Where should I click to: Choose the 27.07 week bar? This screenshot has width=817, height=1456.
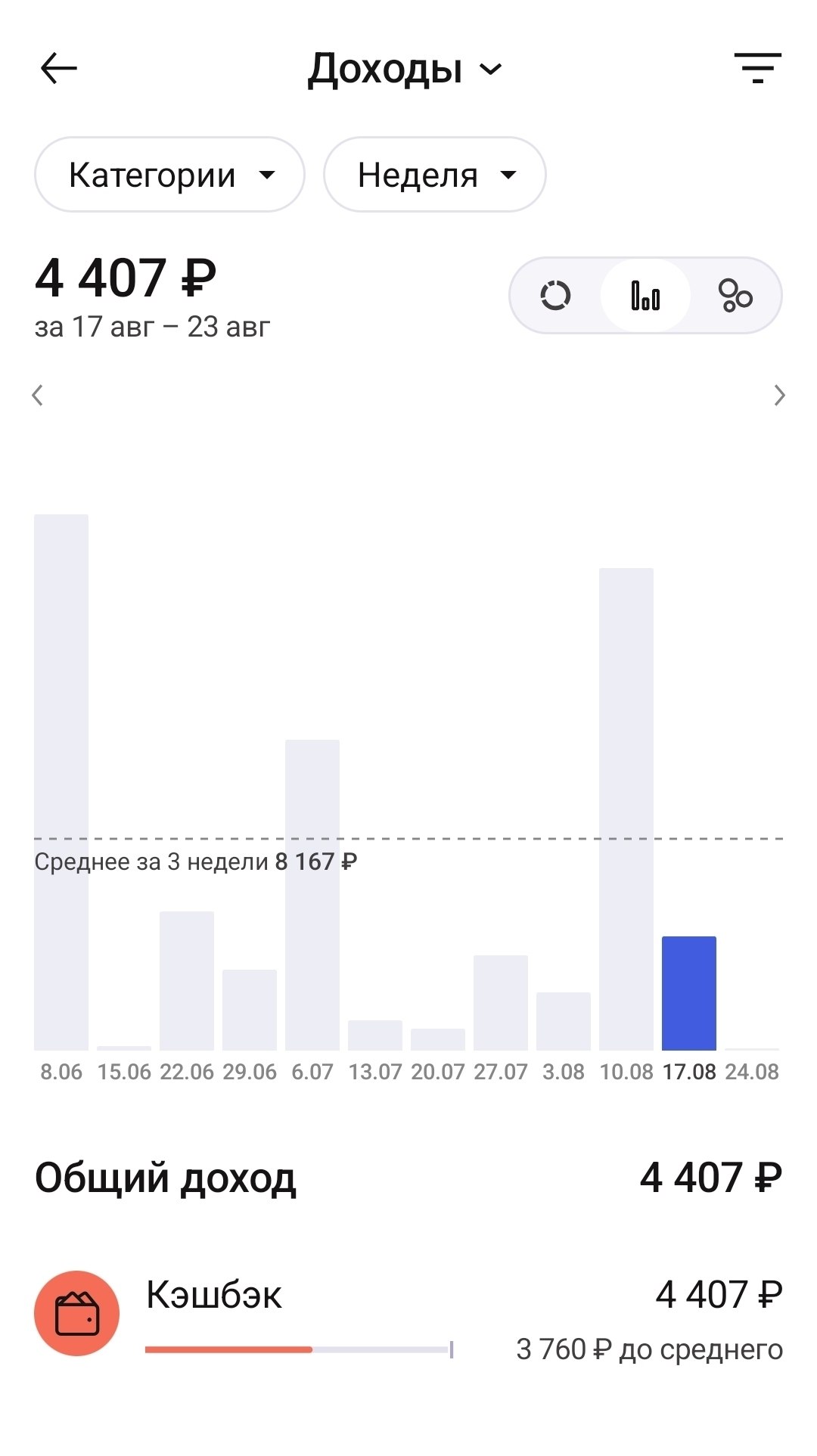tap(501, 1003)
